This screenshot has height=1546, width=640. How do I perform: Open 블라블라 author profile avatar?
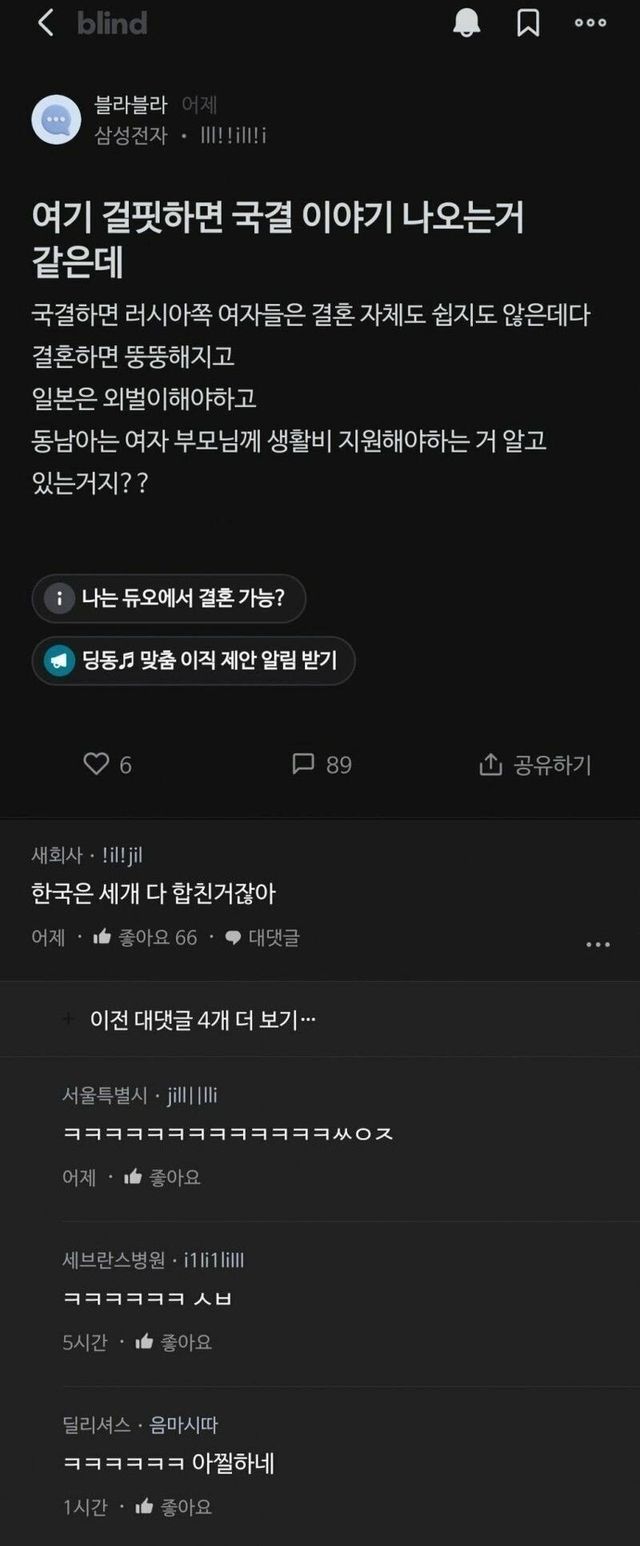(x=56, y=120)
